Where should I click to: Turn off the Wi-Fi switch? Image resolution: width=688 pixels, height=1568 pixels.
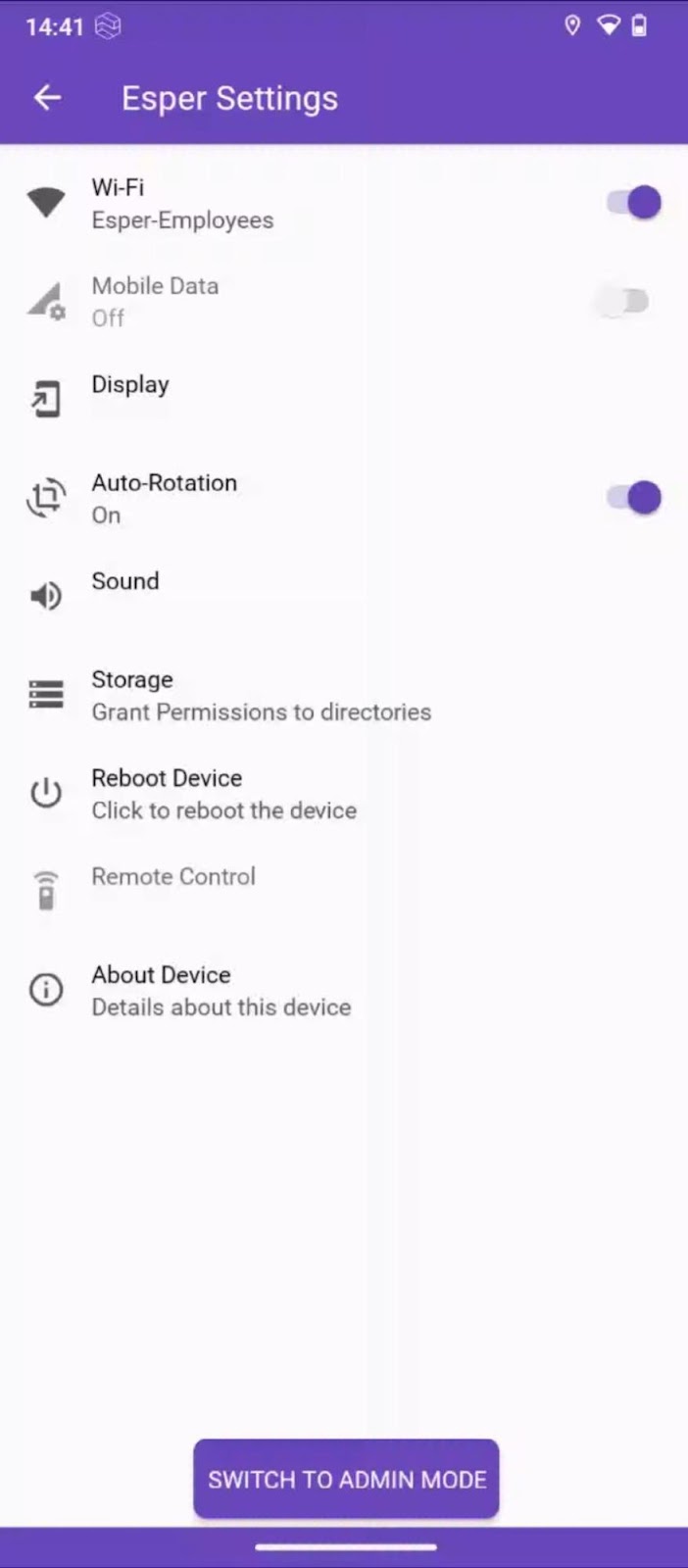[634, 203]
